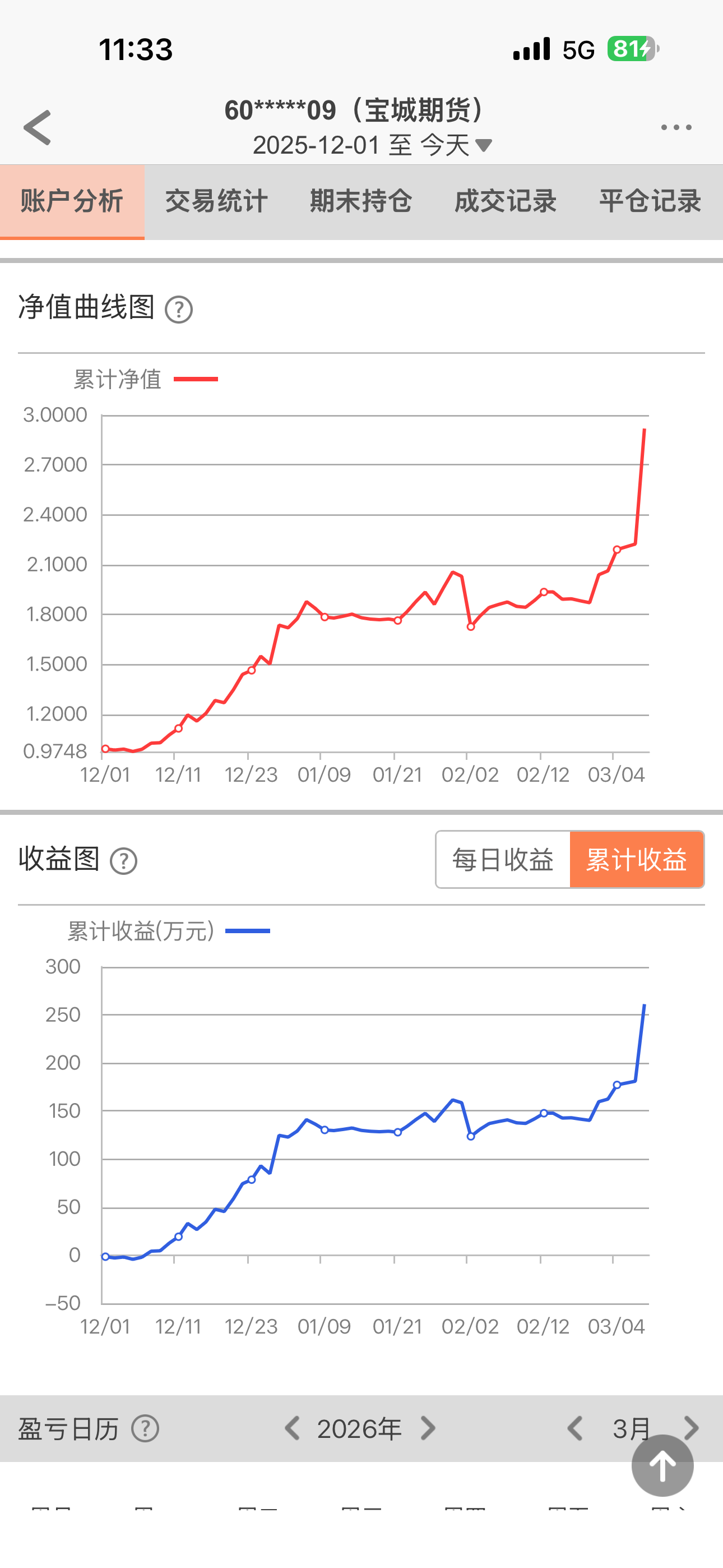Open help for 盈亏日历
Screen dimensions: 723x1568
pos(146,1428)
